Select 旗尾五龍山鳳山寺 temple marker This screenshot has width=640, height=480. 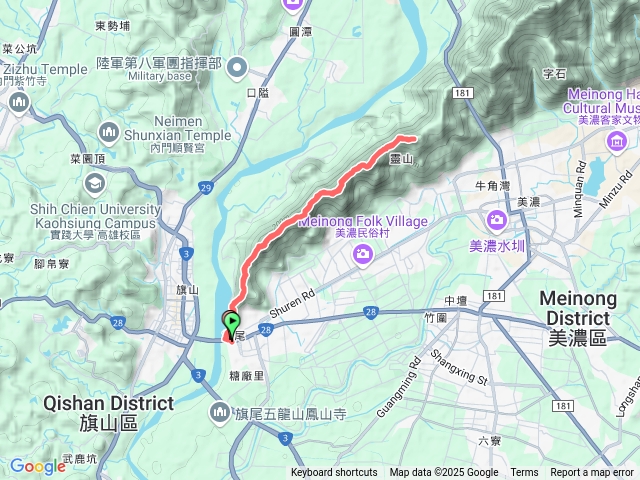219,412
